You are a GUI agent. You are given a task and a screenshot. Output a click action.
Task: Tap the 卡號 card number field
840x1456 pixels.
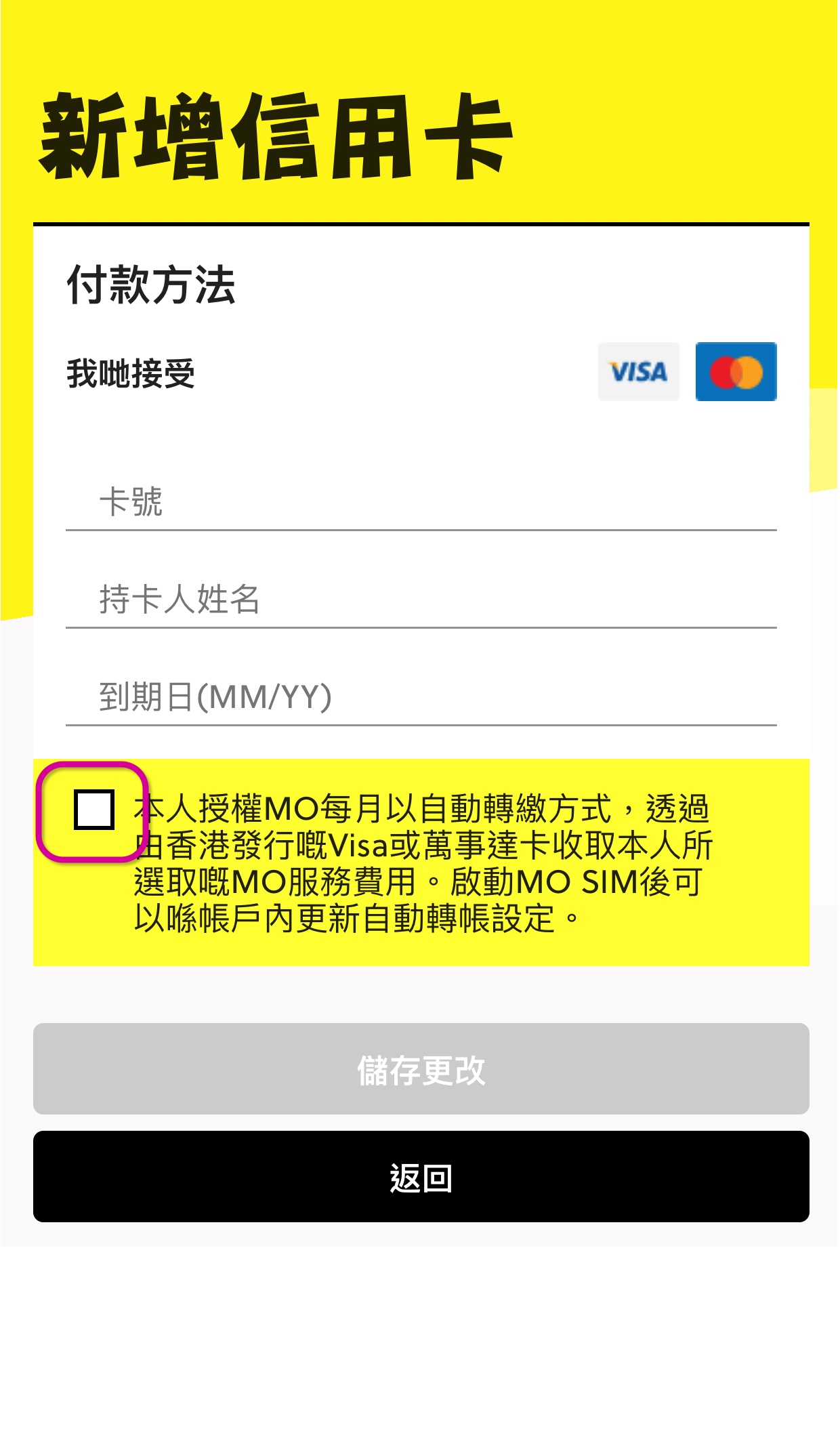(x=421, y=502)
